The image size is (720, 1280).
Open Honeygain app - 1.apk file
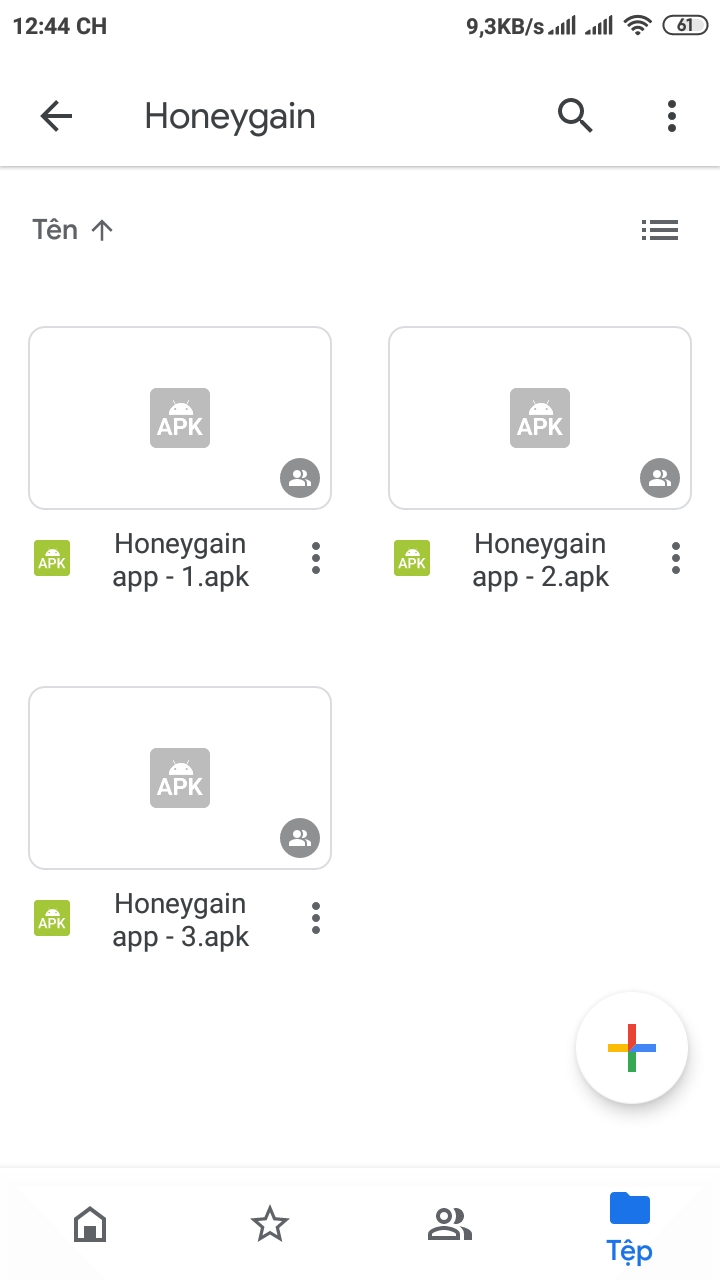point(180,418)
